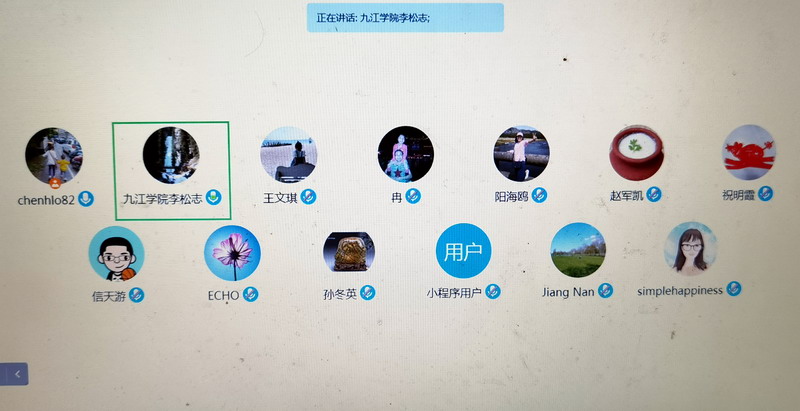Tap the mic icon next to ECHO
The height and width of the screenshot is (411, 800).
[x=251, y=295]
